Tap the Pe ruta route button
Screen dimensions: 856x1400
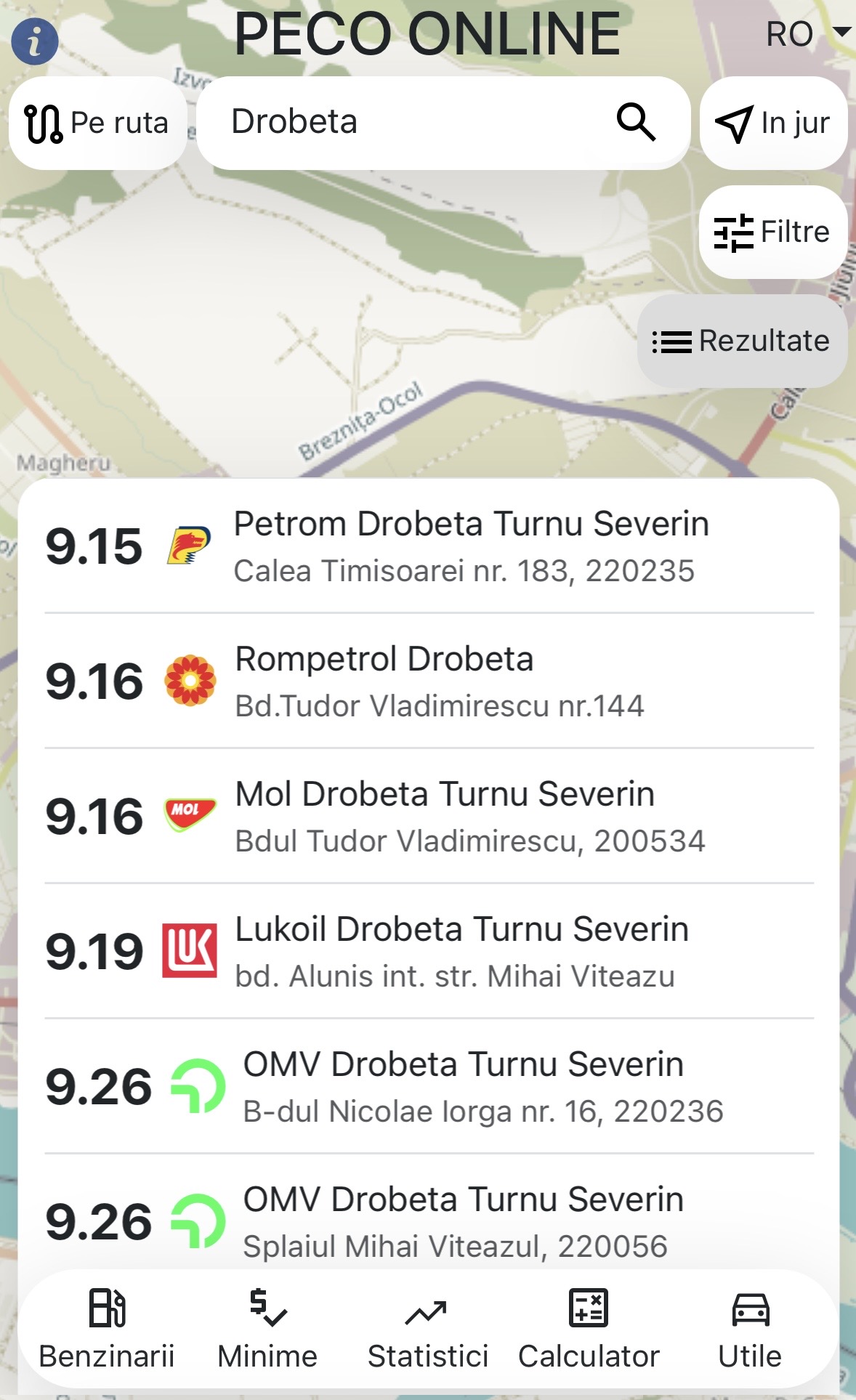97,123
